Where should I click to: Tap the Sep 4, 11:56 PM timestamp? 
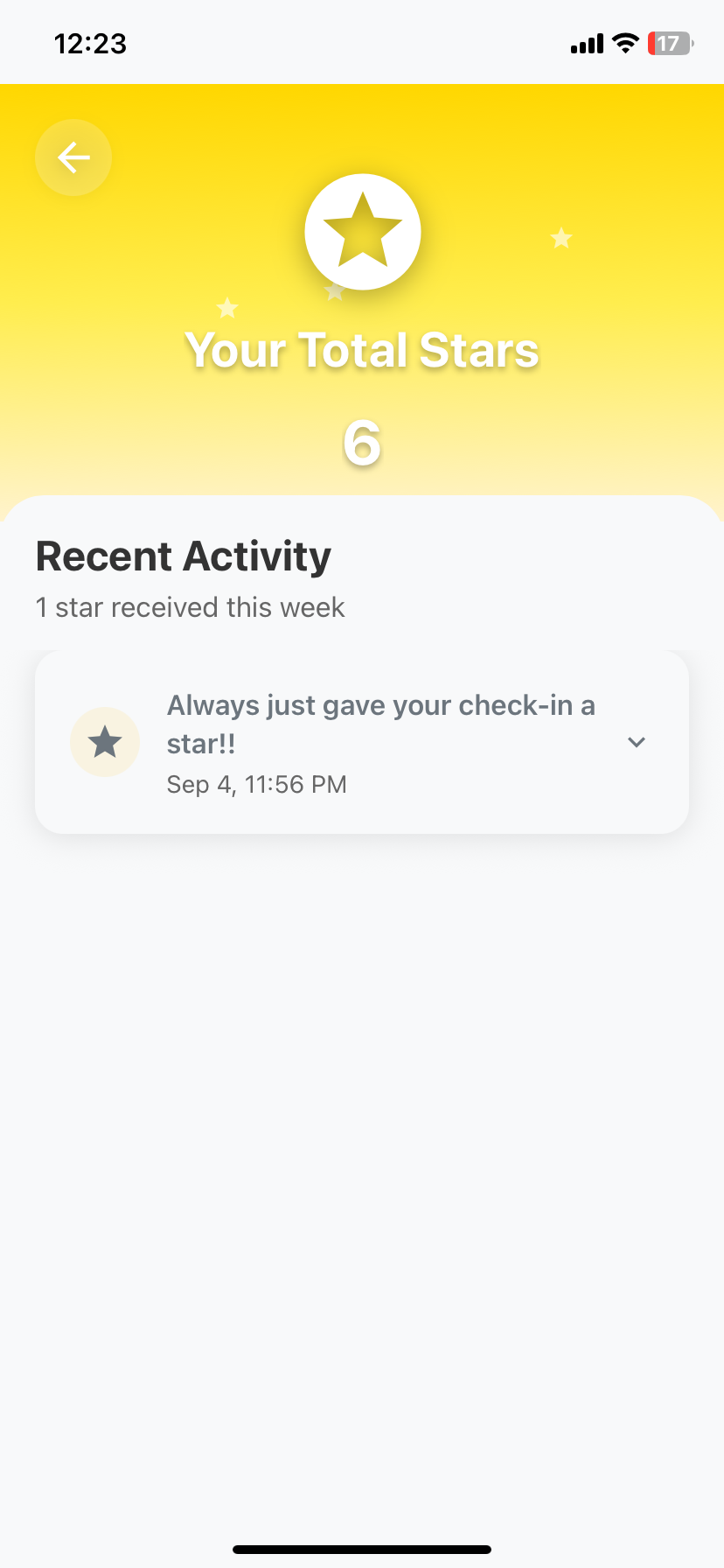click(x=256, y=784)
